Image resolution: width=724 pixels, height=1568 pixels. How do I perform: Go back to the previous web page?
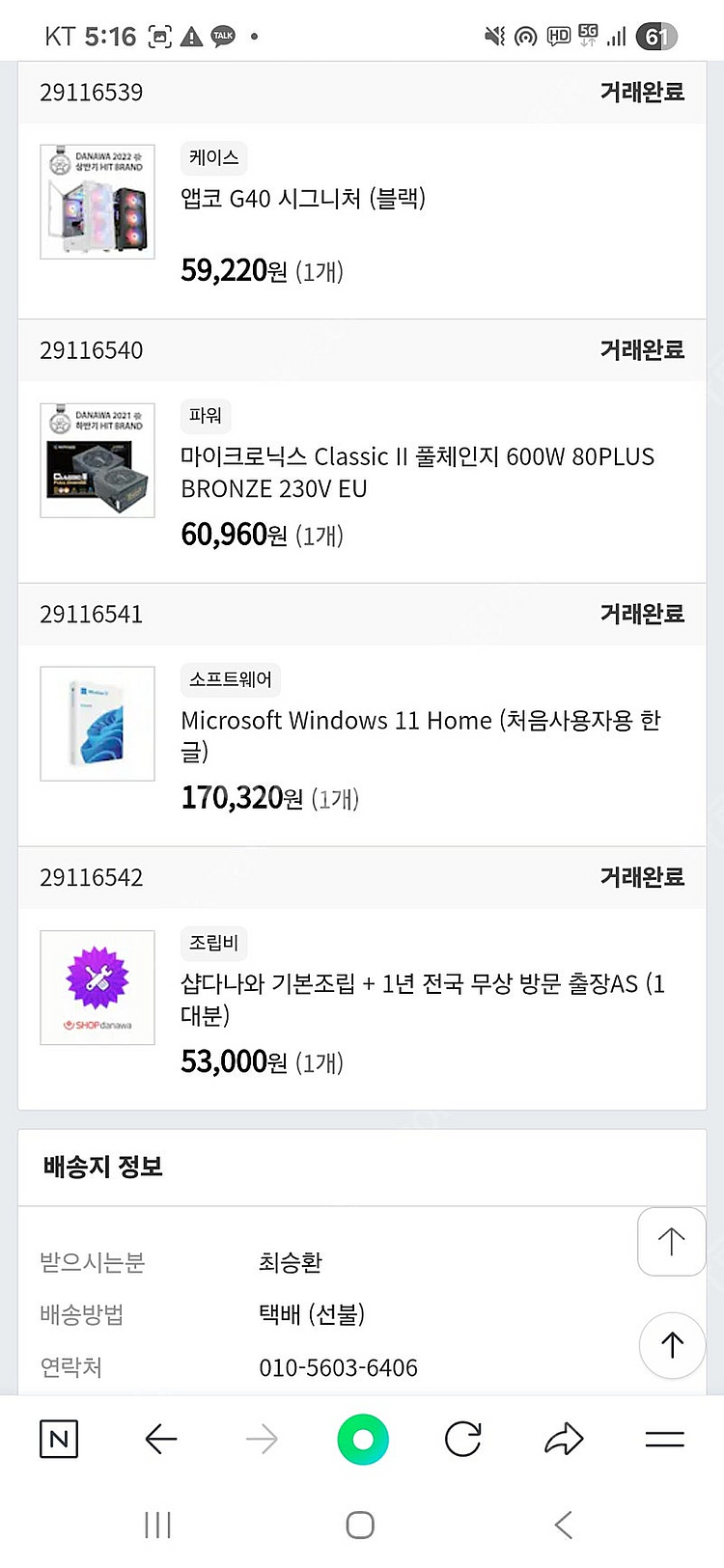click(160, 1440)
